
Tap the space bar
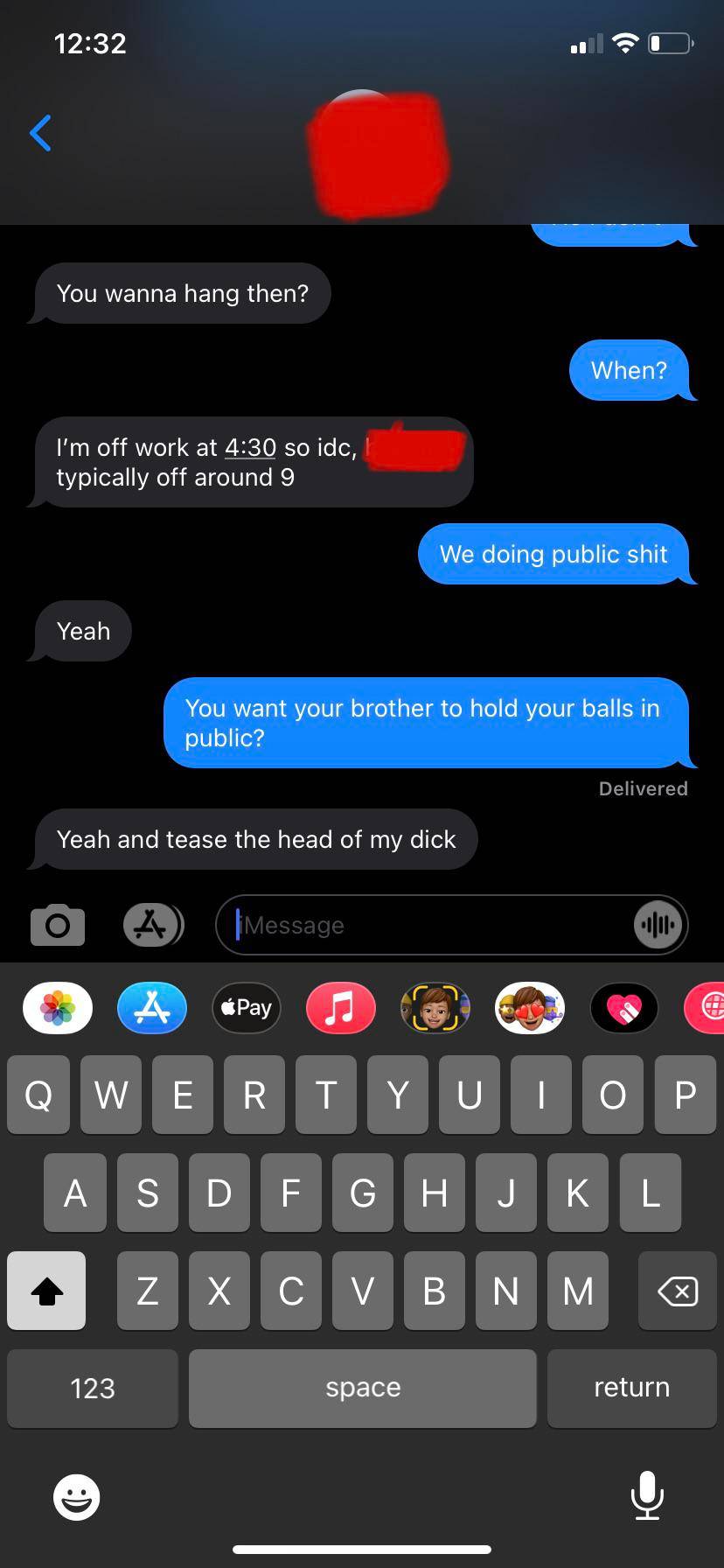363,1388
